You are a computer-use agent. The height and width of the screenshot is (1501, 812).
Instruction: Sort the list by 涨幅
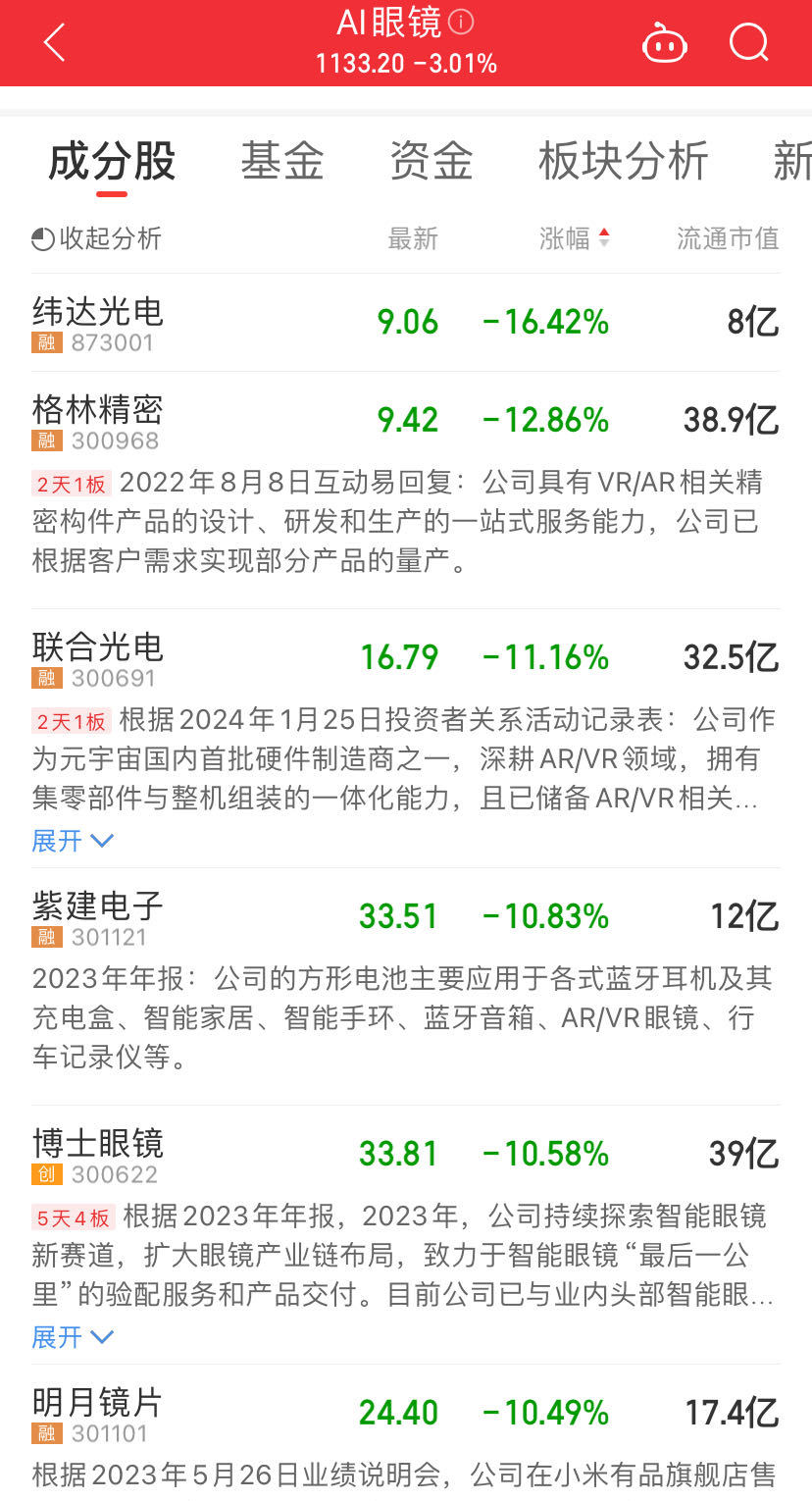(x=575, y=238)
